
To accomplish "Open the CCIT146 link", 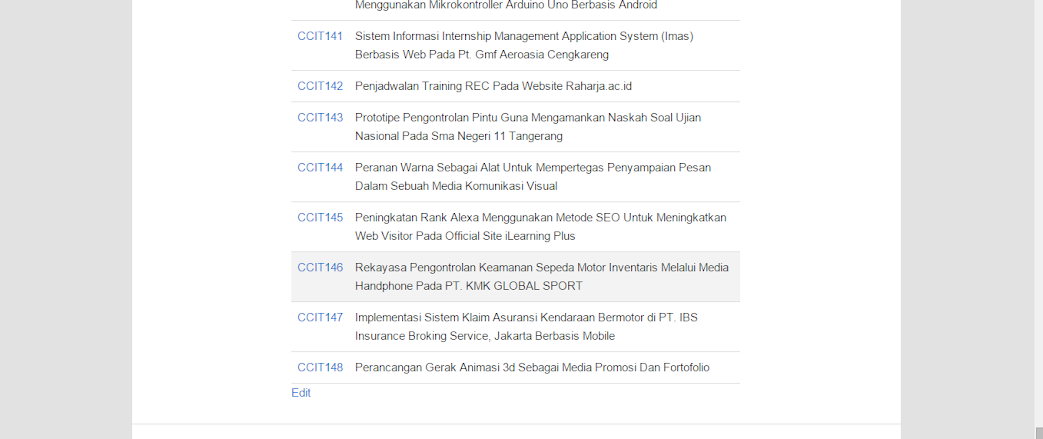I will pos(320,267).
